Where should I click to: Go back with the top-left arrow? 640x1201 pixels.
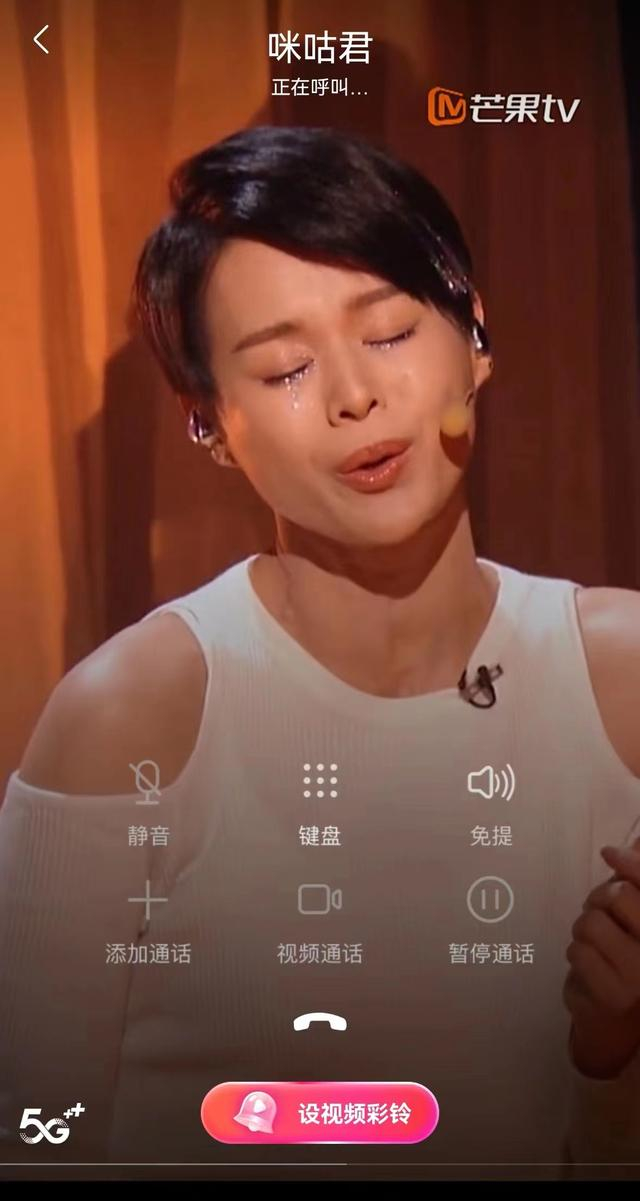[x=41, y=40]
